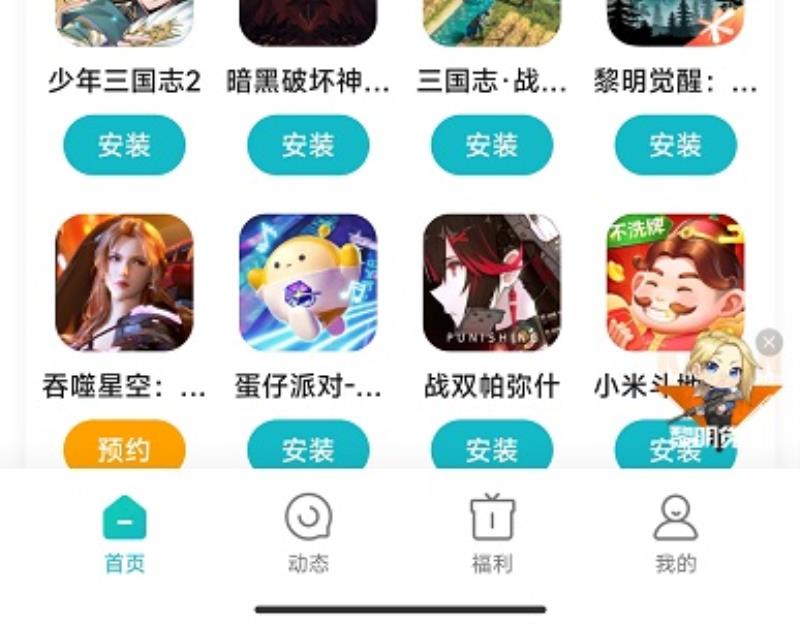Go to the 首页 tab
The height and width of the screenshot is (624, 800).
124,535
